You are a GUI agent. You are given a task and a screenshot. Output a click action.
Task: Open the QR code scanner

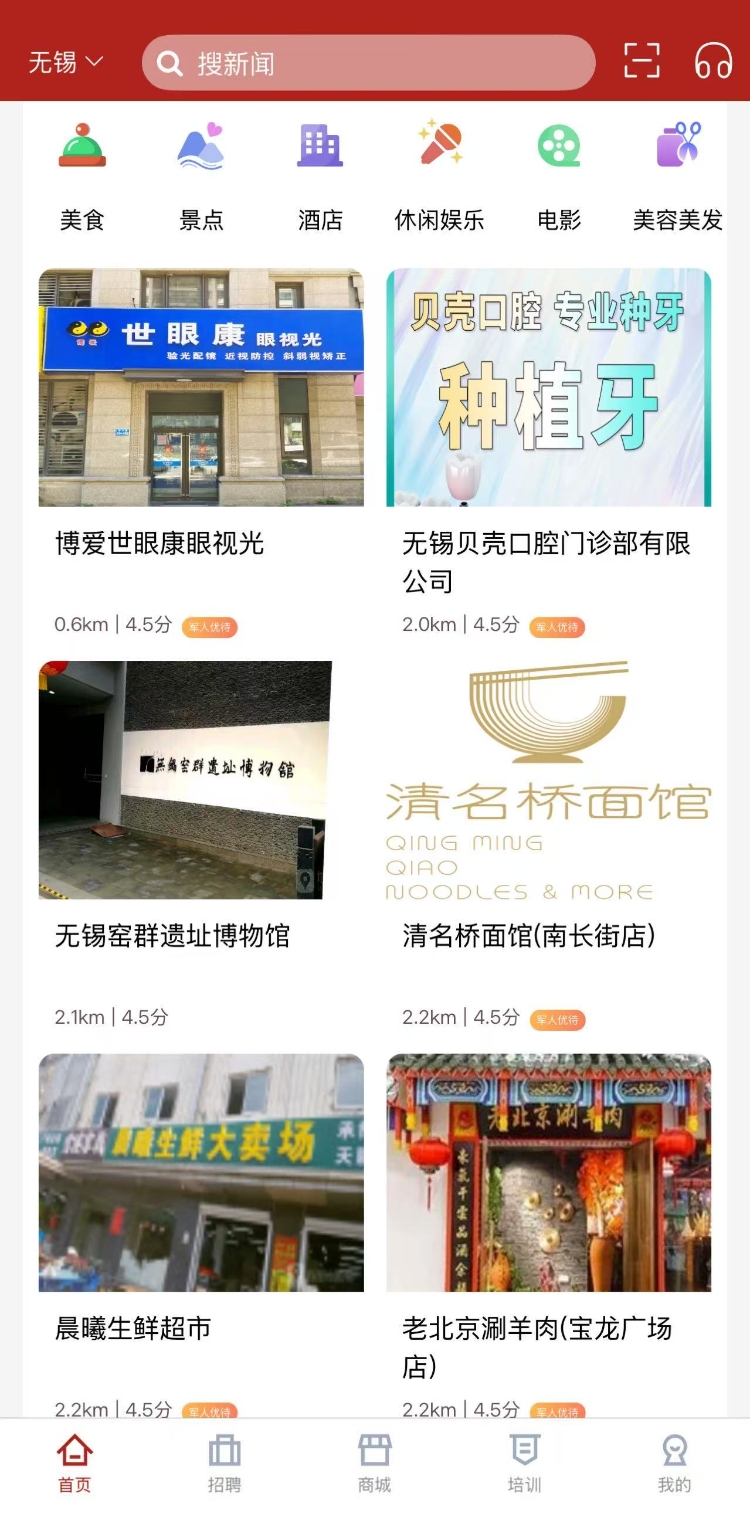(641, 61)
